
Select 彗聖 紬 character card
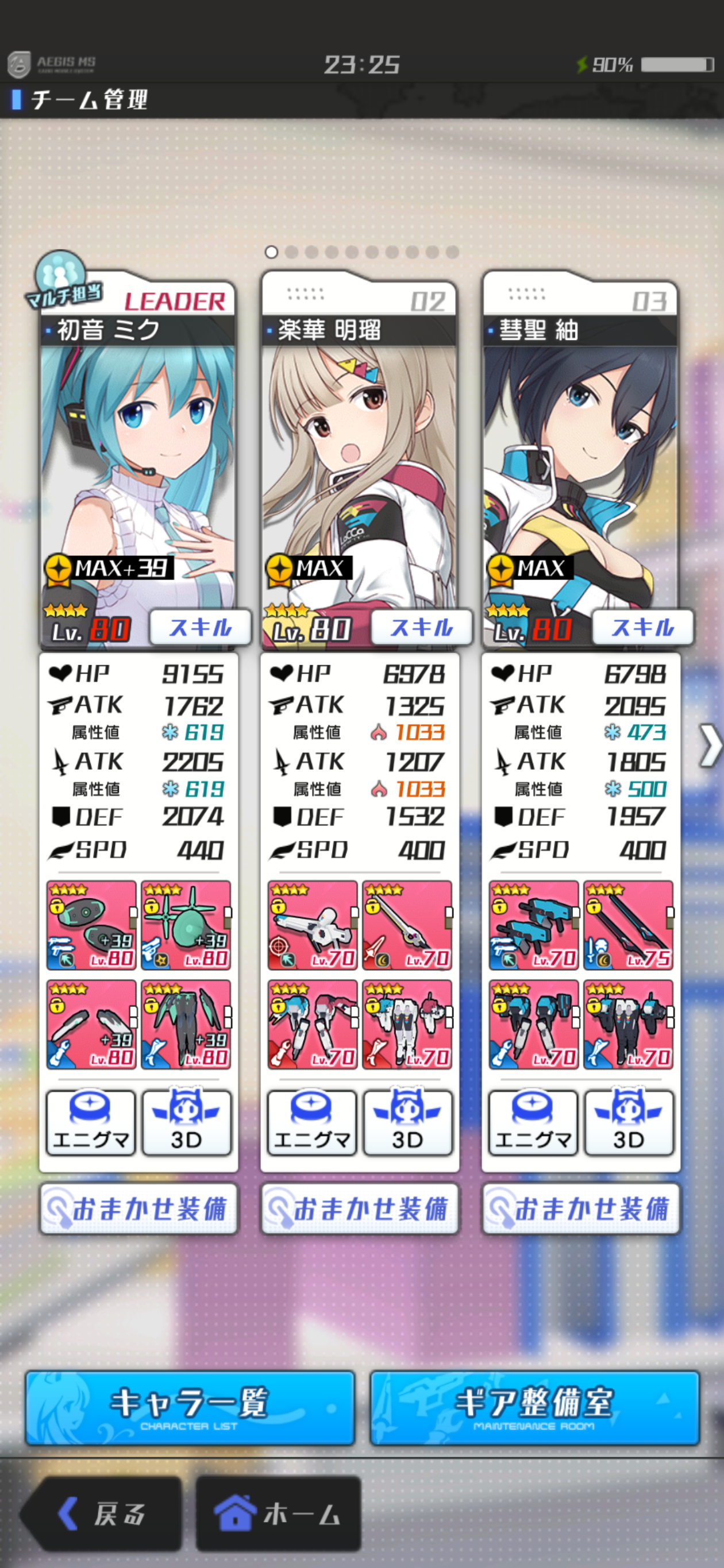580,462
